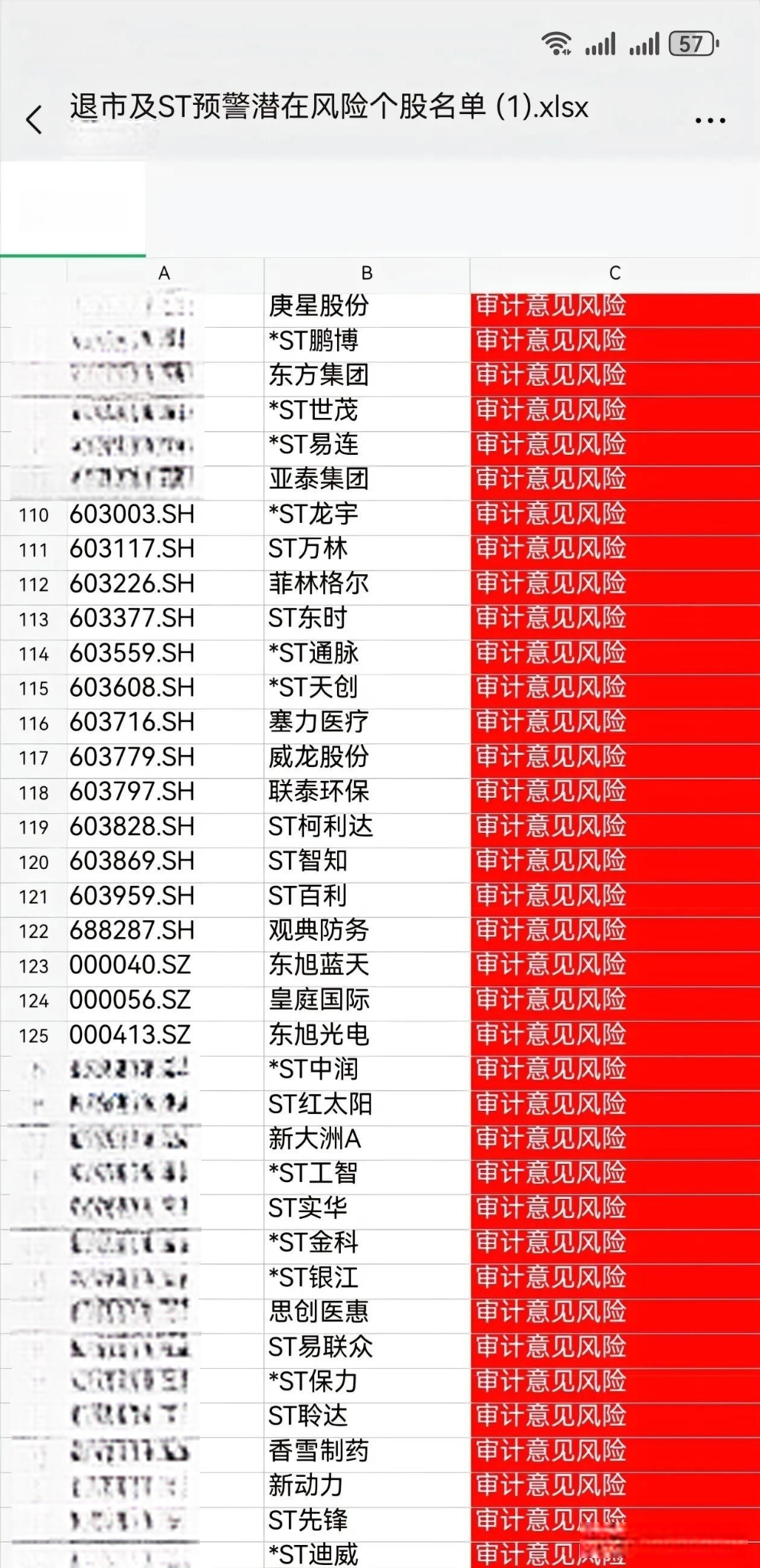The height and width of the screenshot is (1568, 760).
Task: Select column A header
Action: [x=165, y=273]
